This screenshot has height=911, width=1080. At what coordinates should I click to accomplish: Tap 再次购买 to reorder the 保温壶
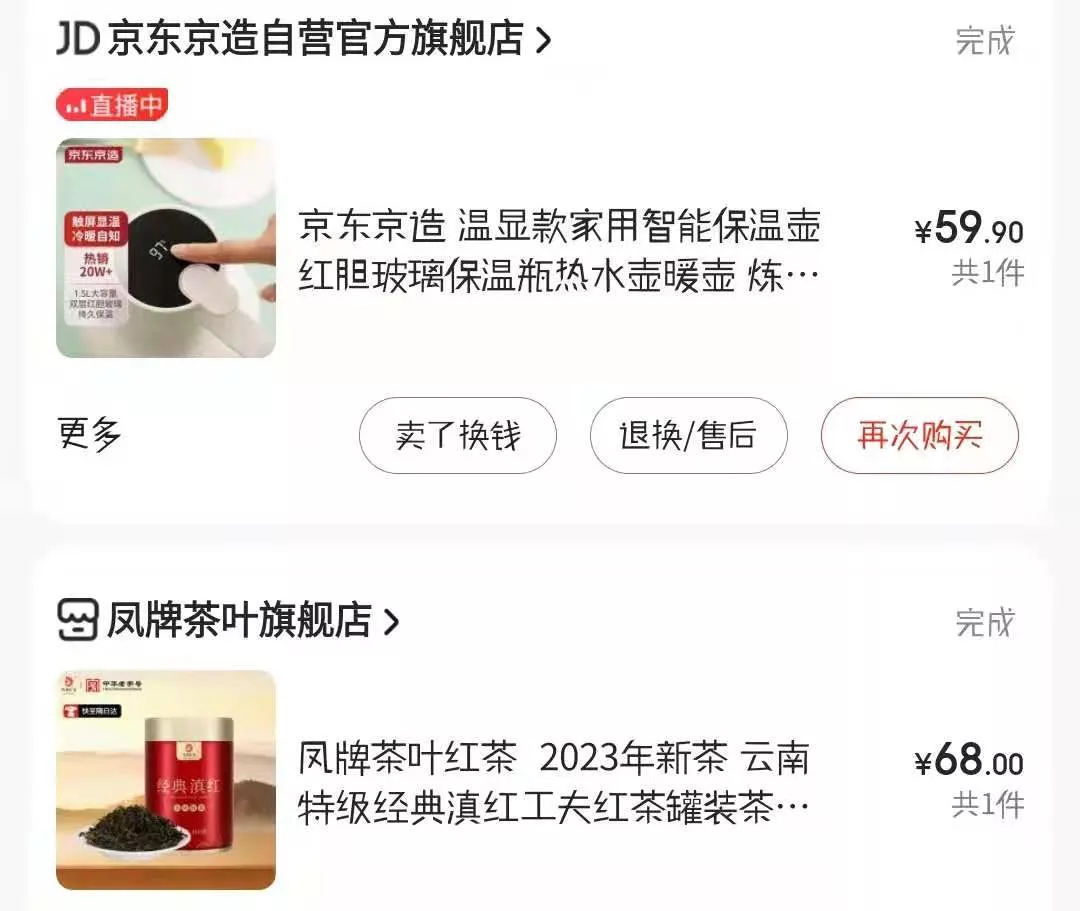(919, 436)
